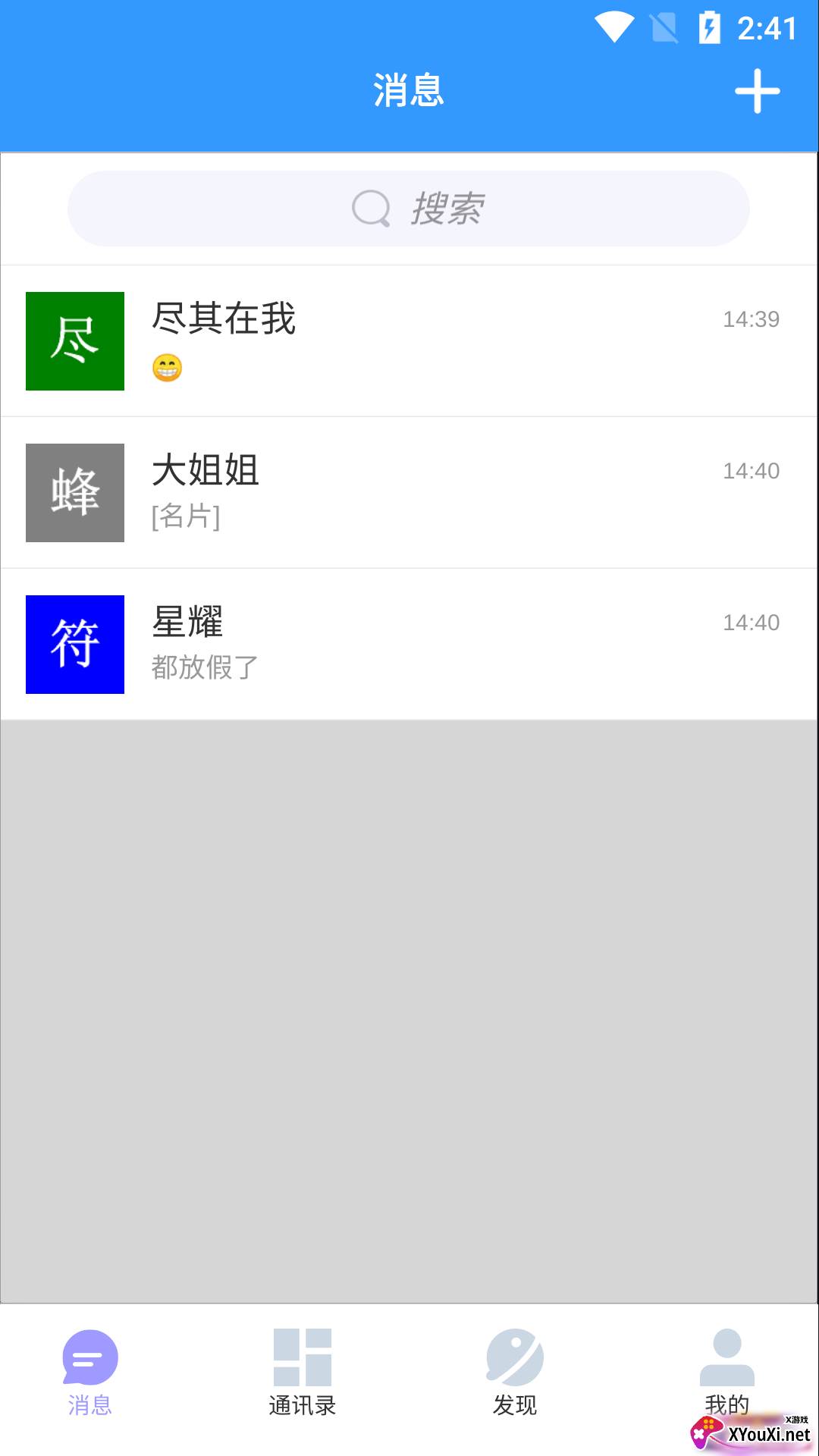Open the 搜索 search box

click(x=409, y=209)
